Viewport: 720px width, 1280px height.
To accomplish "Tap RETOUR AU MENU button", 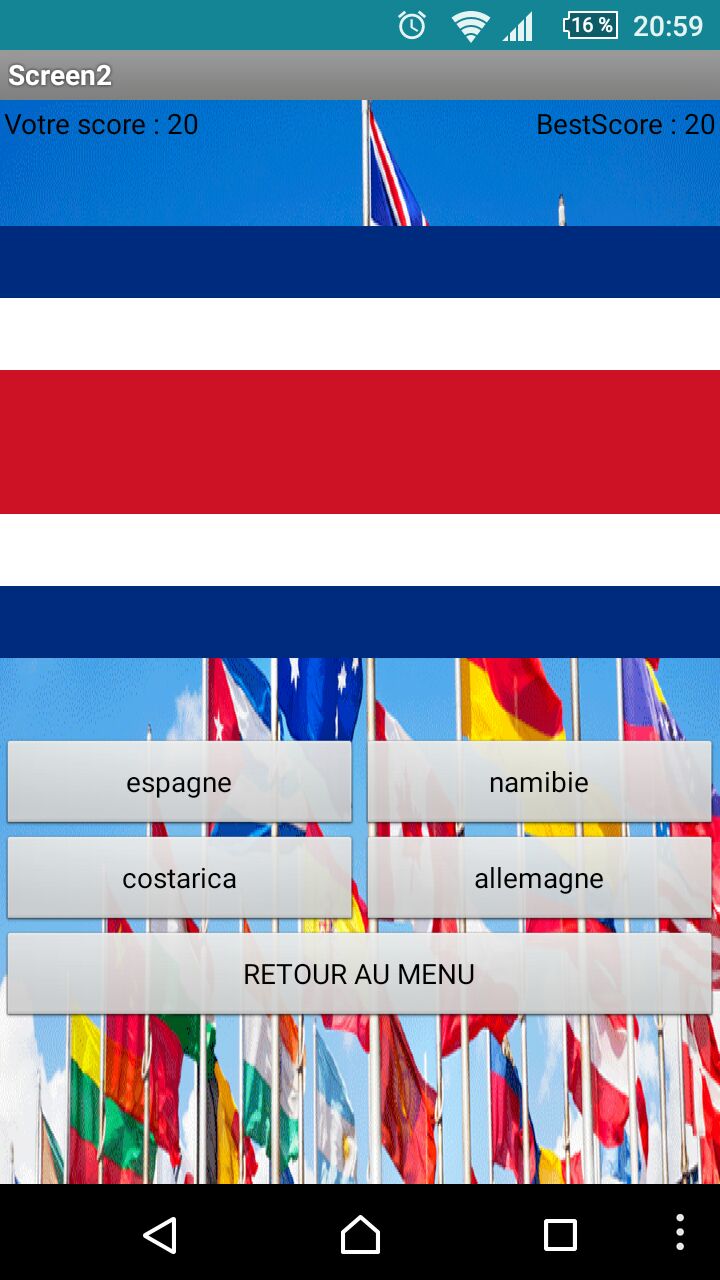I will click(359, 974).
